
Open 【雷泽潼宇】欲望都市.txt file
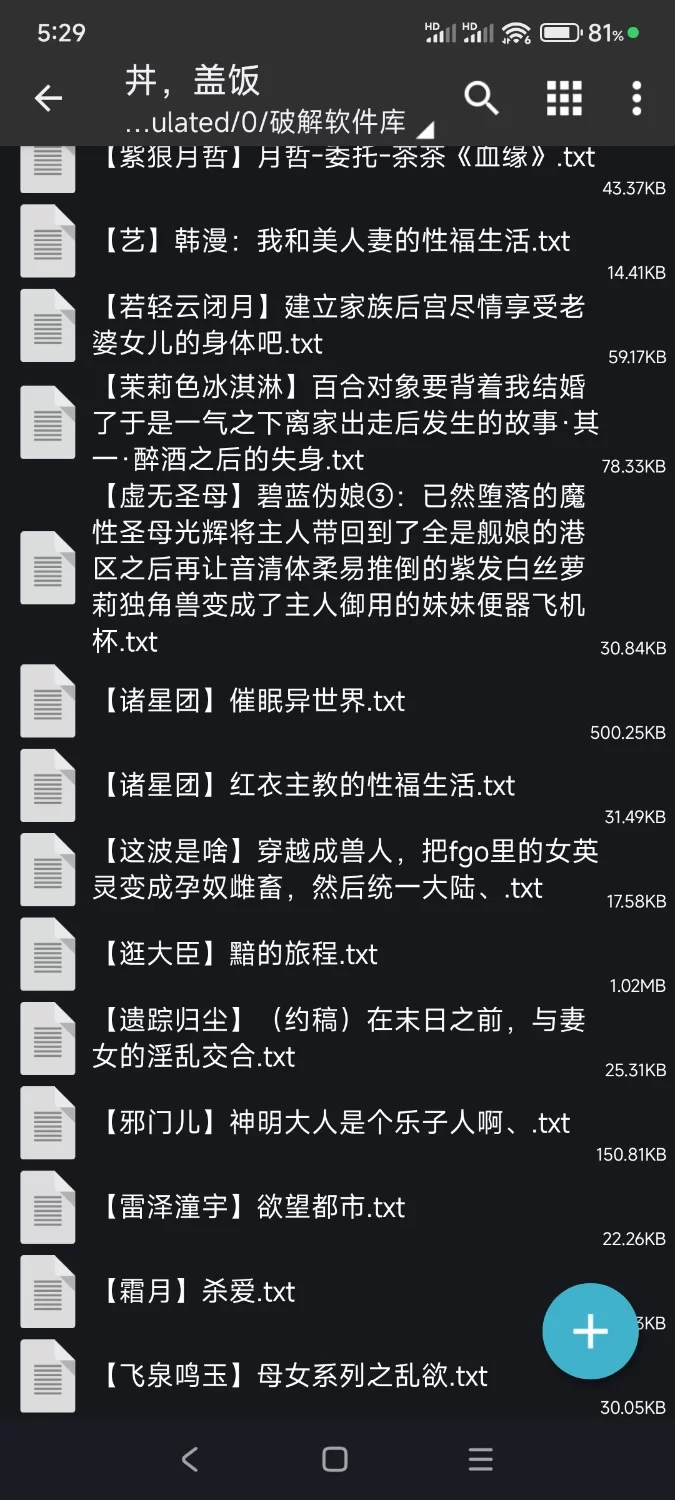click(251, 1207)
